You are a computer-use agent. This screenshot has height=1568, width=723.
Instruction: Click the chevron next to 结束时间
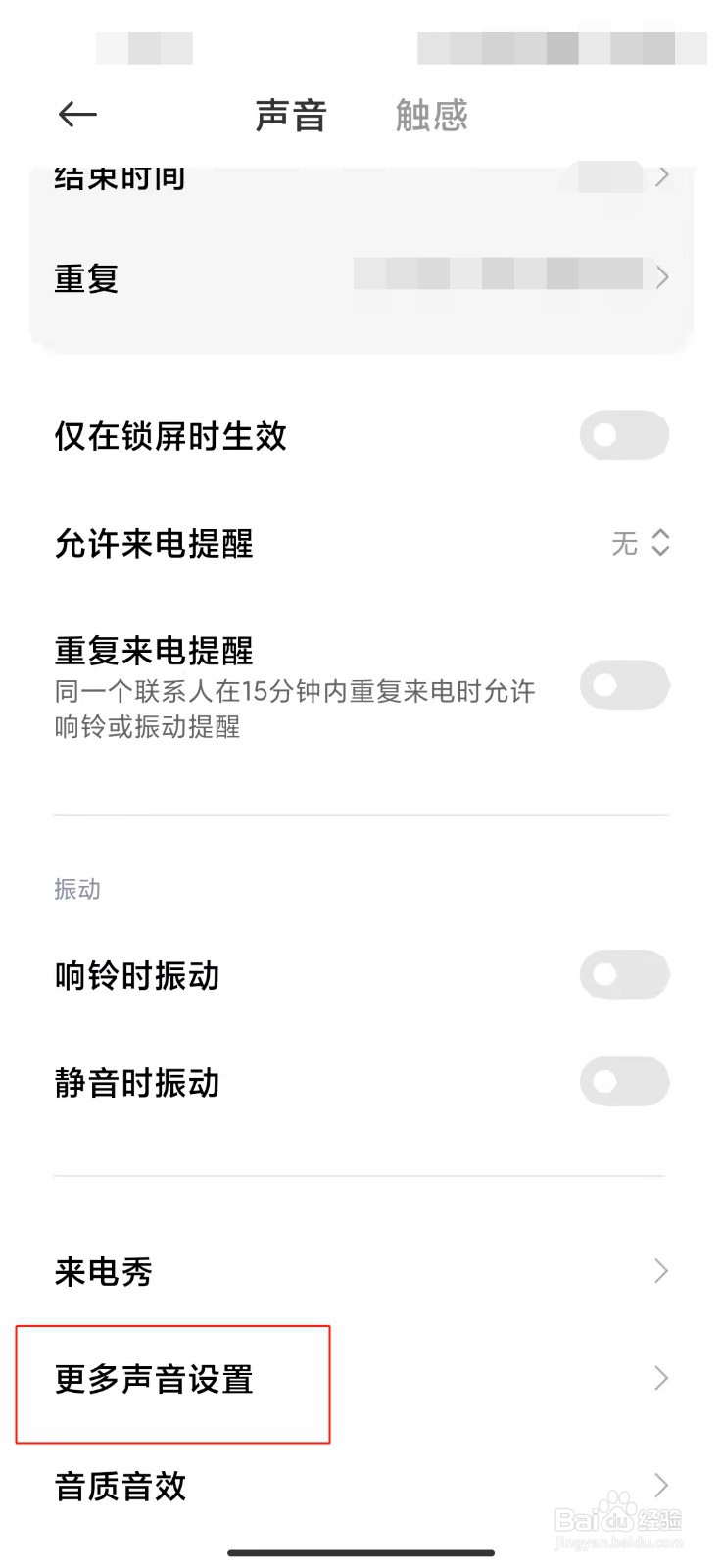point(662,176)
